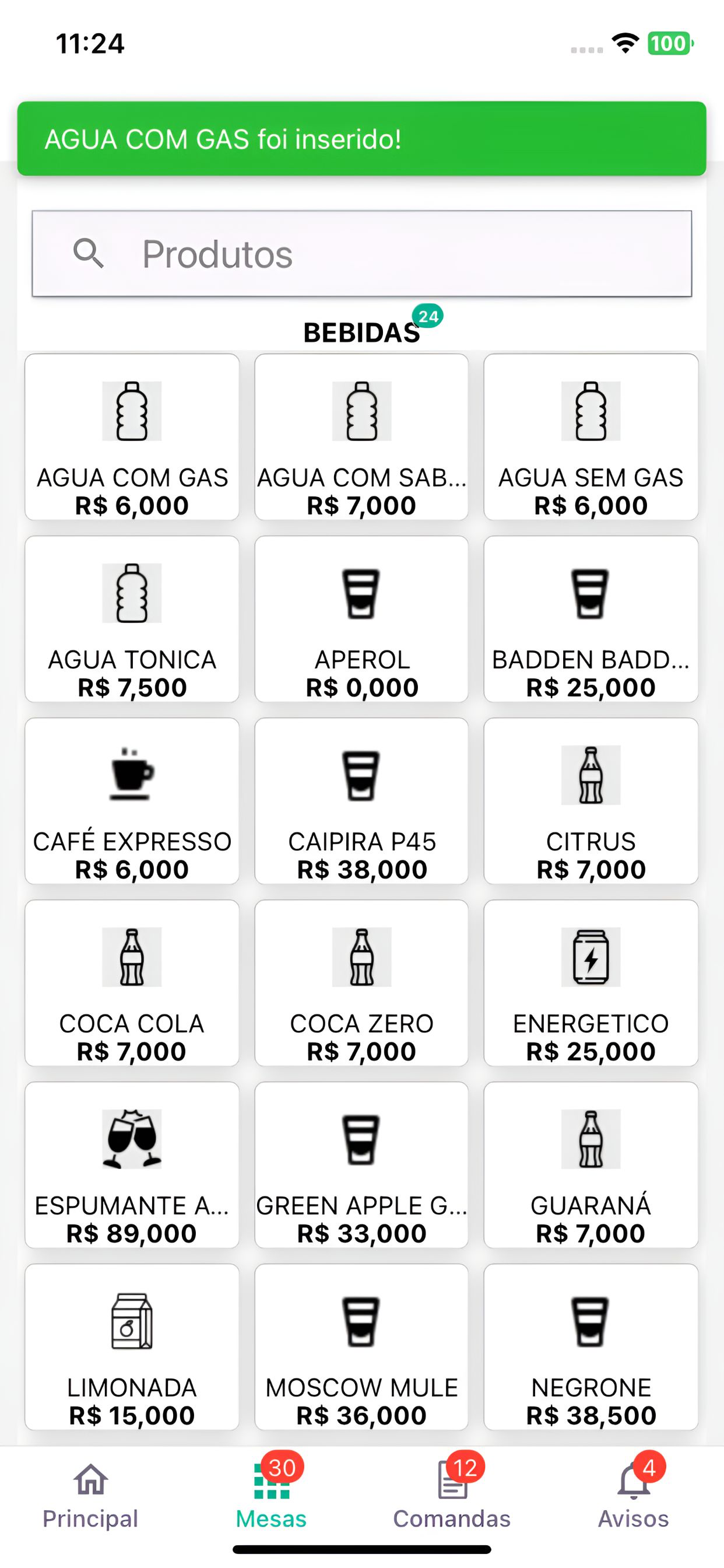Select the AGUA SEM GAS card
724x1568 pixels.
pyautogui.click(x=591, y=437)
